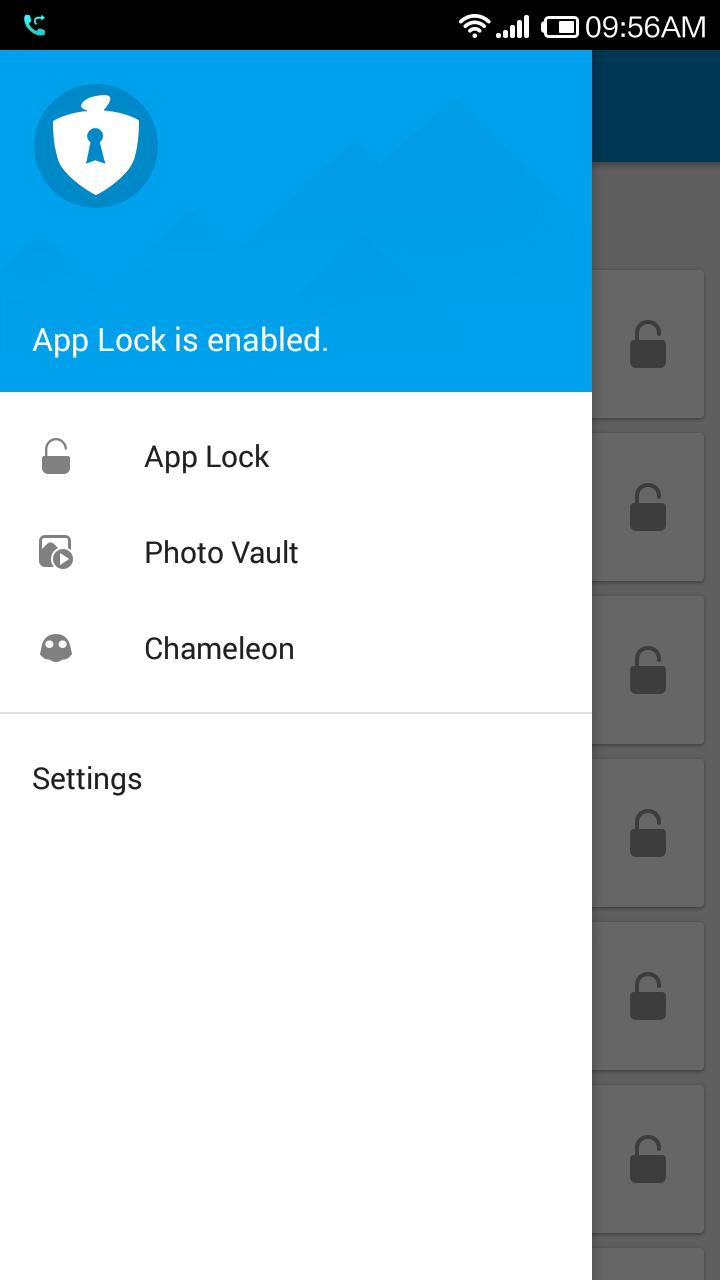Image resolution: width=720 pixels, height=1280 pixels.
Task: Toggle the lock on the third app row
Action: (x=650, y=670)
